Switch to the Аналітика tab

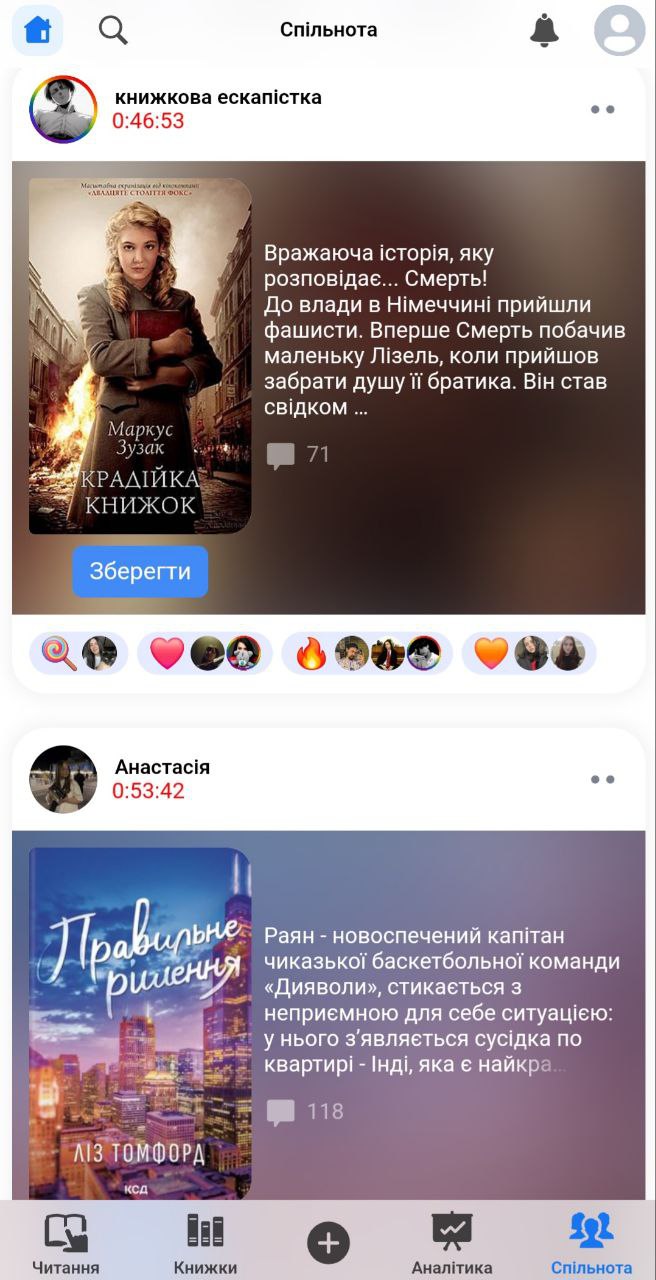coord(452,1243)
